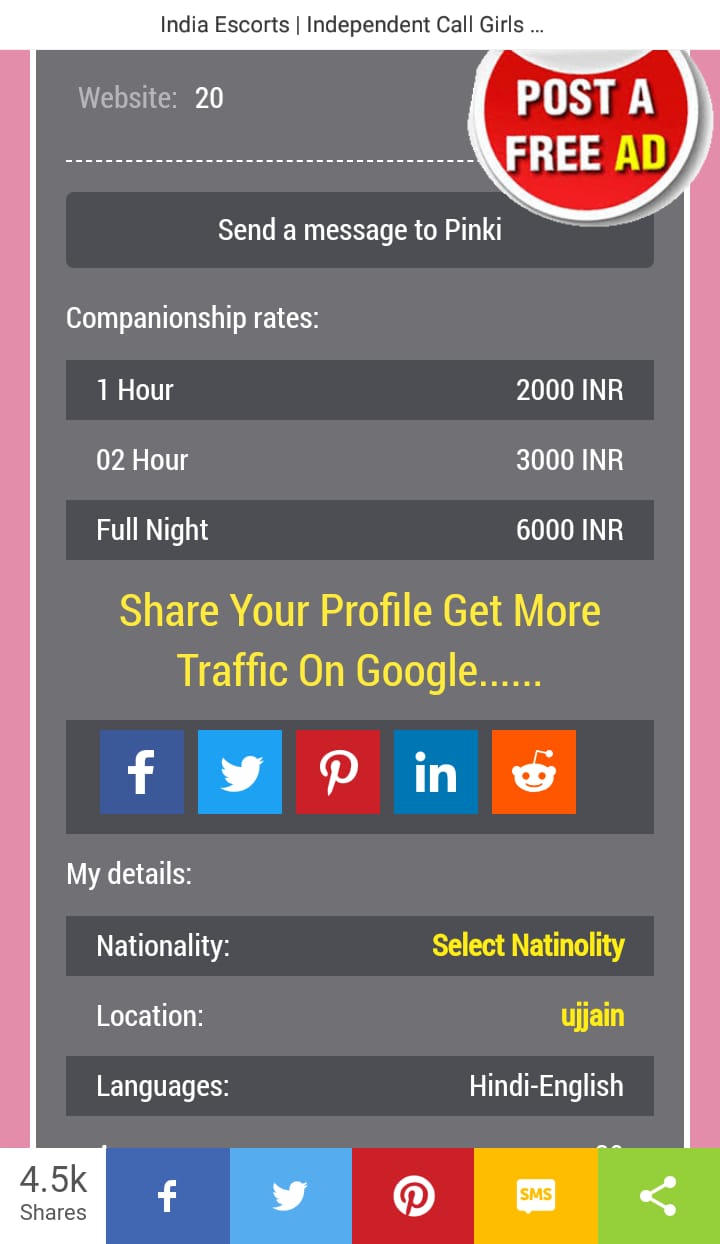Screen dimensions: 720x1244
Task: Tap Pinterest in bottom share bar
Action: [413, 1196]
